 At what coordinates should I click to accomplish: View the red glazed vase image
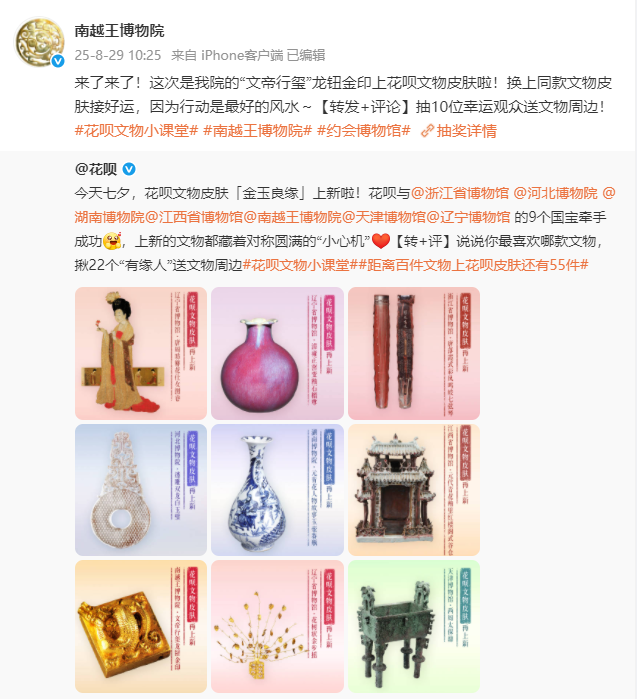[x=277, y=353]
